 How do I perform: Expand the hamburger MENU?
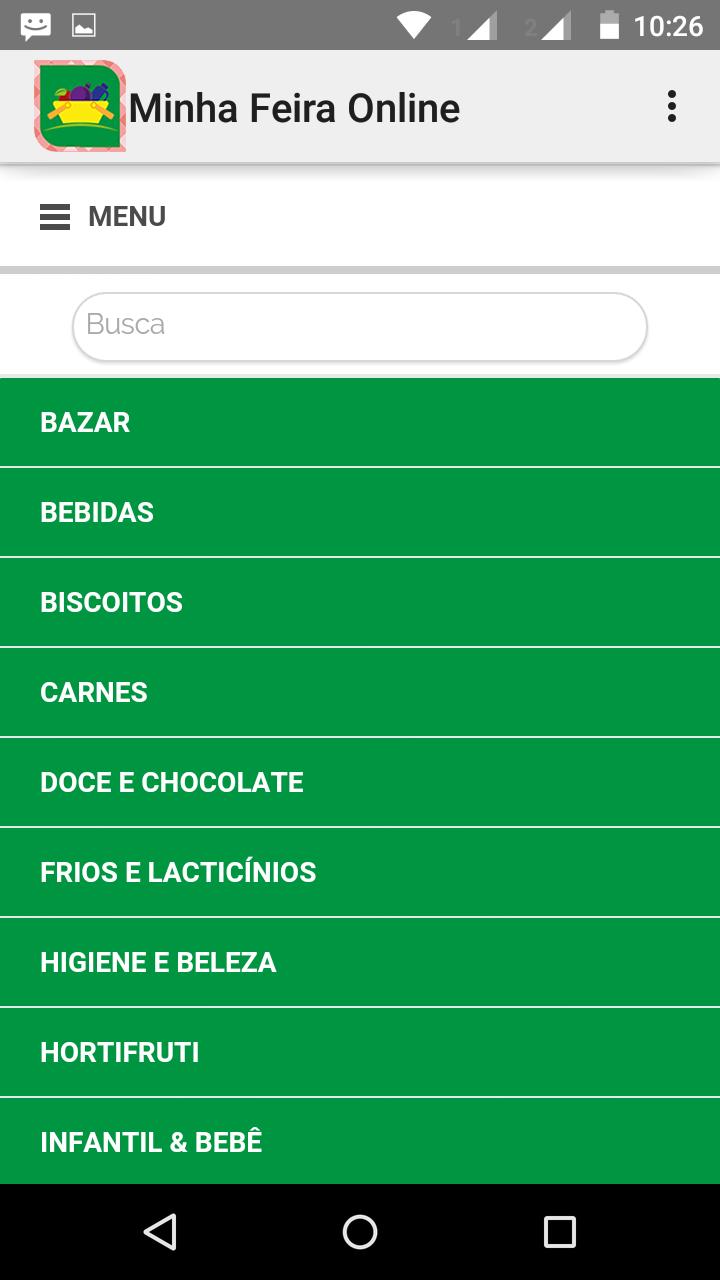click(x=103, y=217)
